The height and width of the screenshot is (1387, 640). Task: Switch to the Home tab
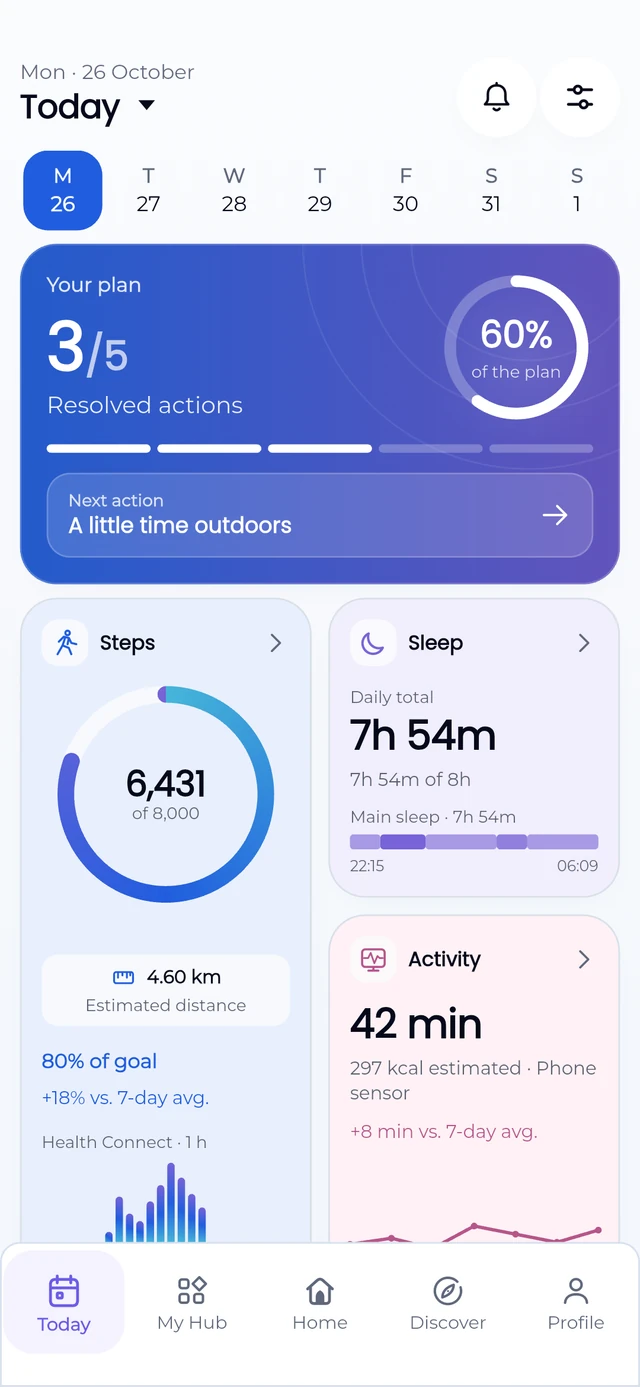pyautogui.click(x=320, y=1303)
